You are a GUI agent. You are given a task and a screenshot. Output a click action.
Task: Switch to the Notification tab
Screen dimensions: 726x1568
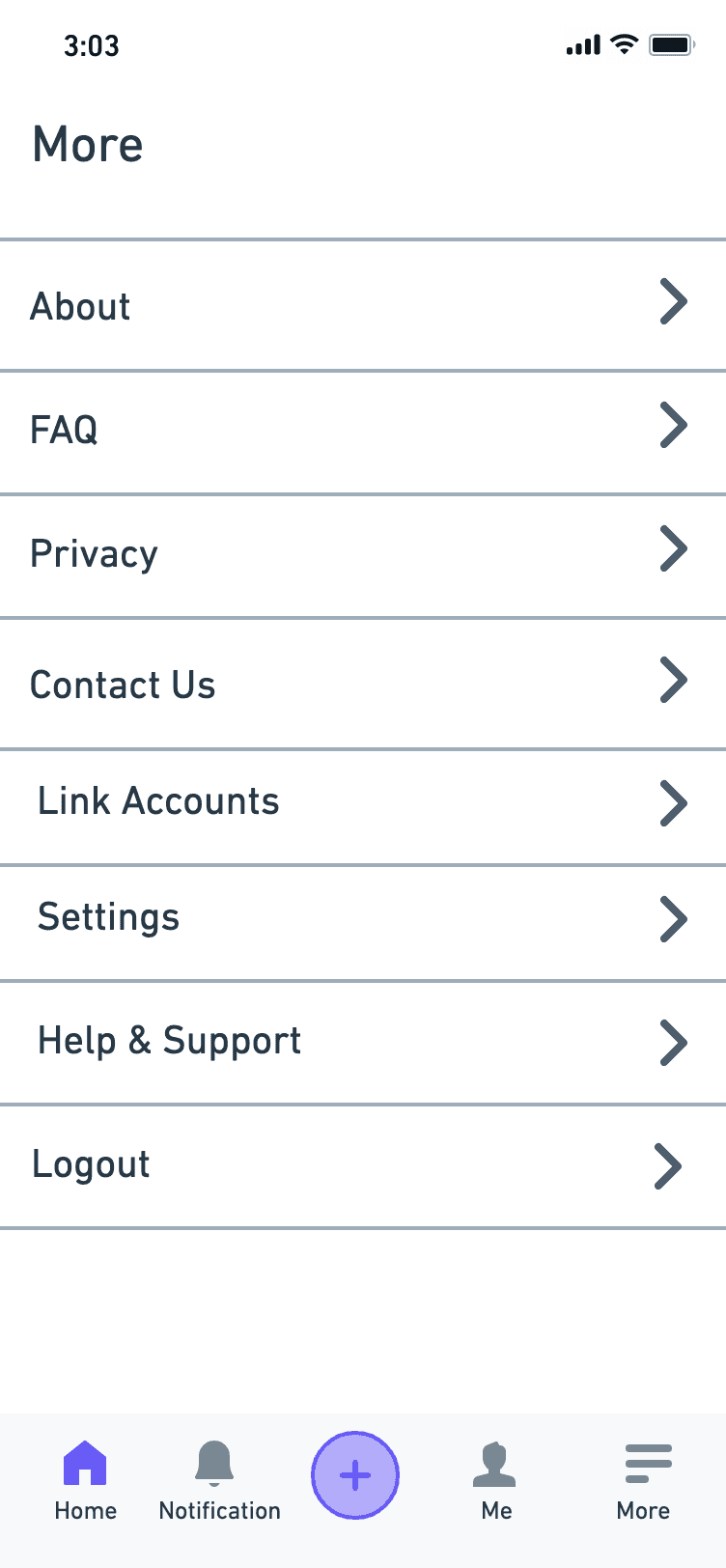click(219, 1480)
